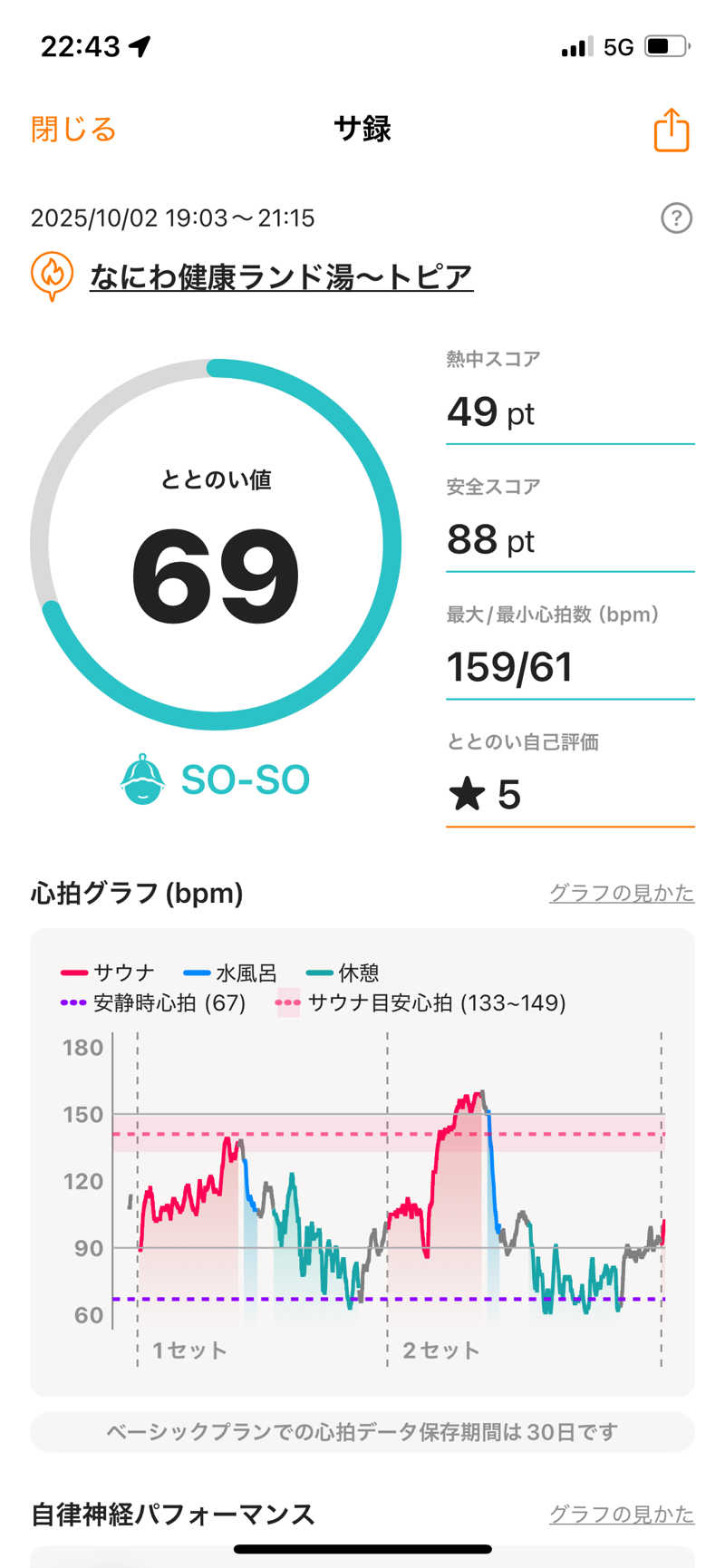Open グラフの見かた beside 心拍グラフ
This screenshot has width=725, height=1568.
pos(622,893)
